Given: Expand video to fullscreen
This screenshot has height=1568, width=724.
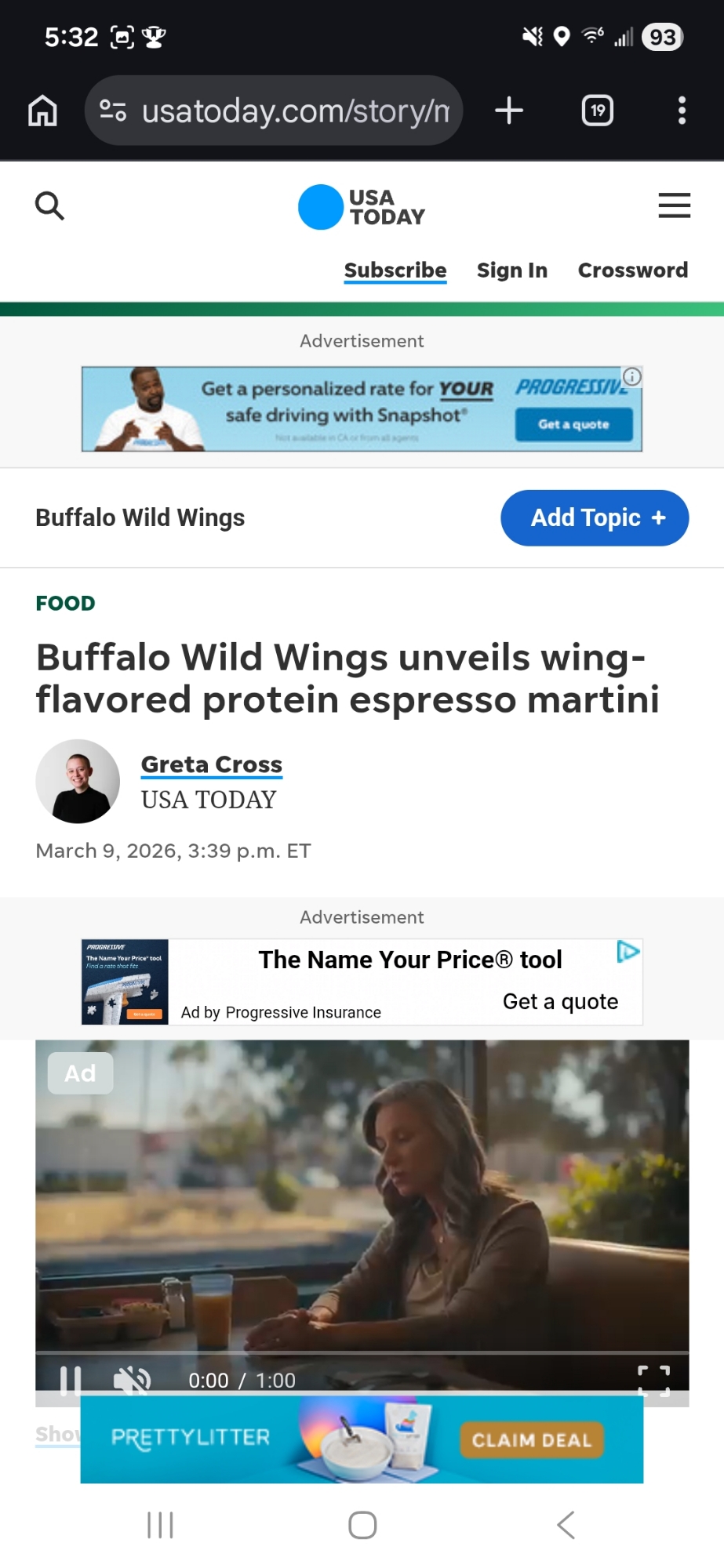Looking at the screenshot, I should [x=653, y=1381].
